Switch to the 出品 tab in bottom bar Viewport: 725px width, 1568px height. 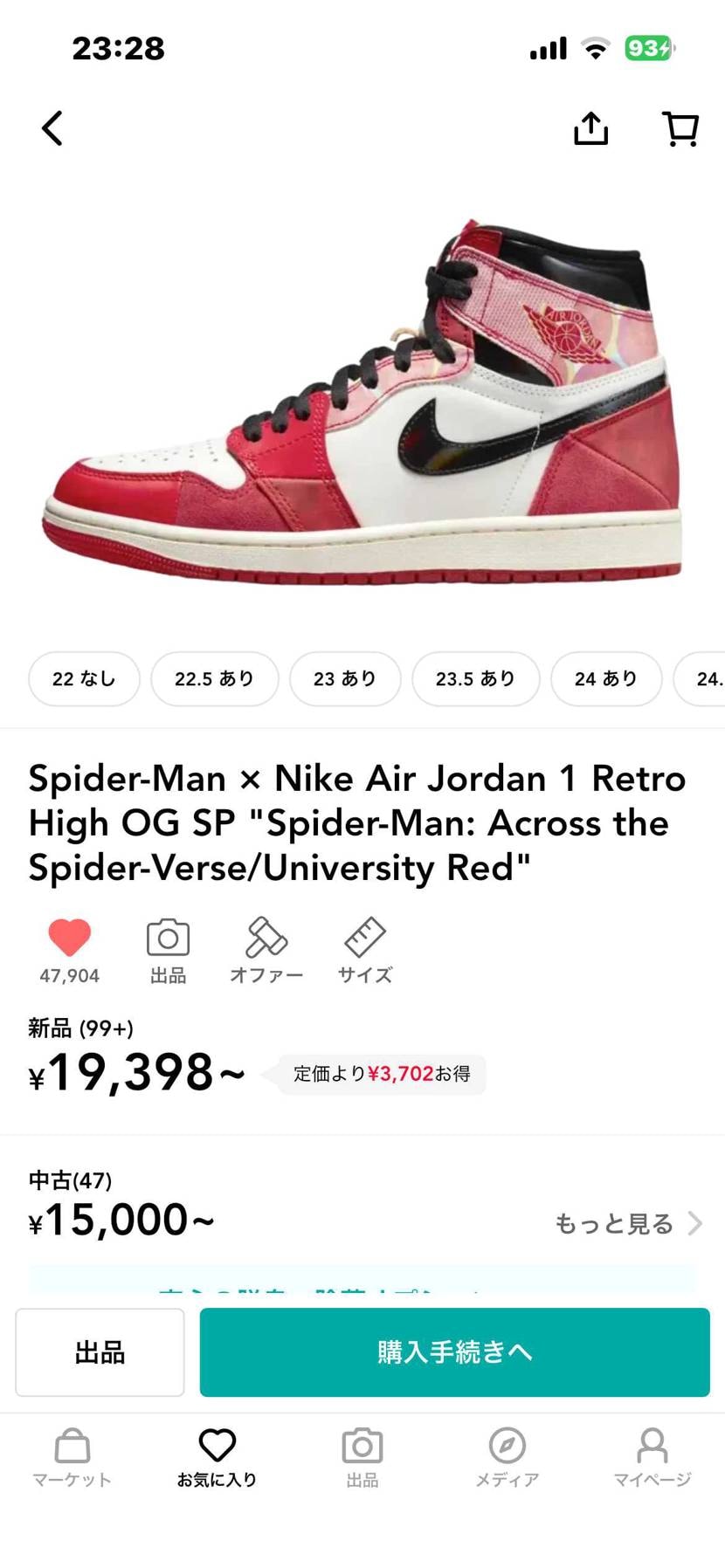[x=362, y=1456]
